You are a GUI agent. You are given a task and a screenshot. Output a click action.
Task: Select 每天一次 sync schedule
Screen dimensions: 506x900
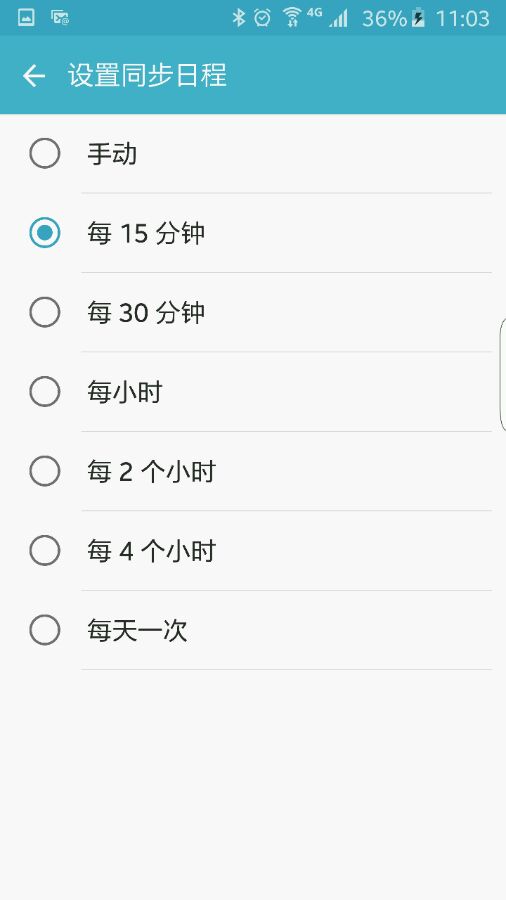coord(253,630)
